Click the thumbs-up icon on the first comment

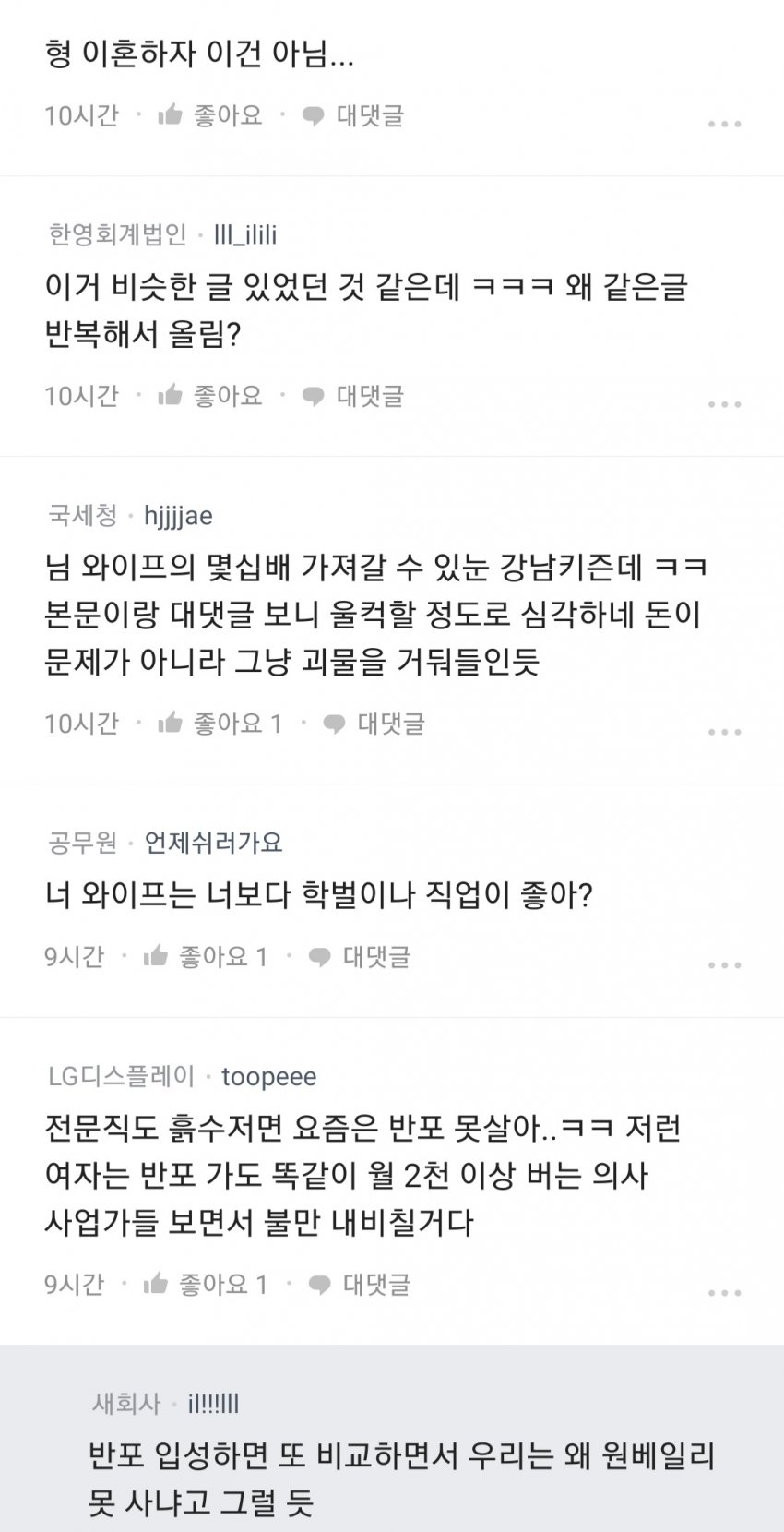pos(170,115)
